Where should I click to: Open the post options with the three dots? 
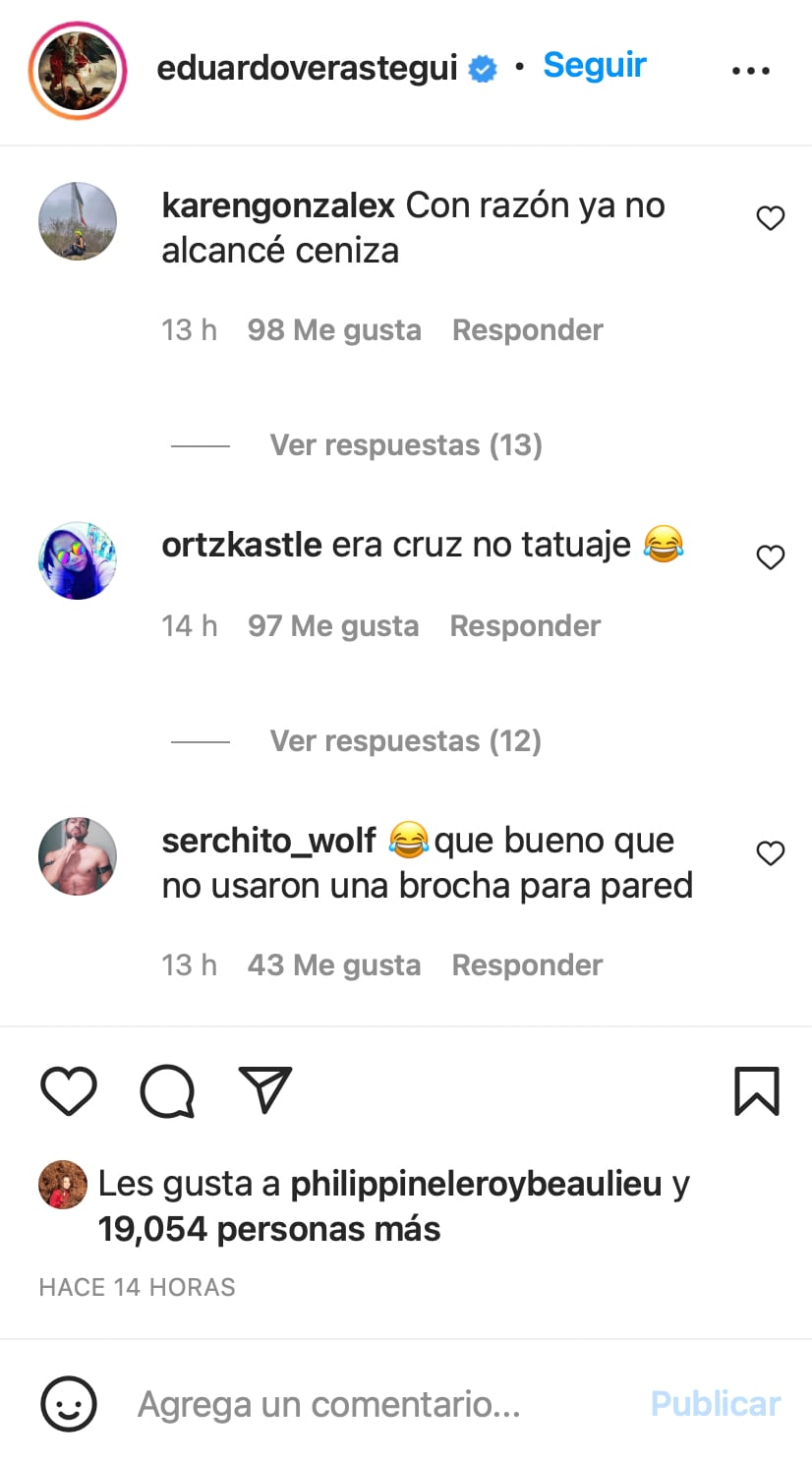click(x=751, y=69)
